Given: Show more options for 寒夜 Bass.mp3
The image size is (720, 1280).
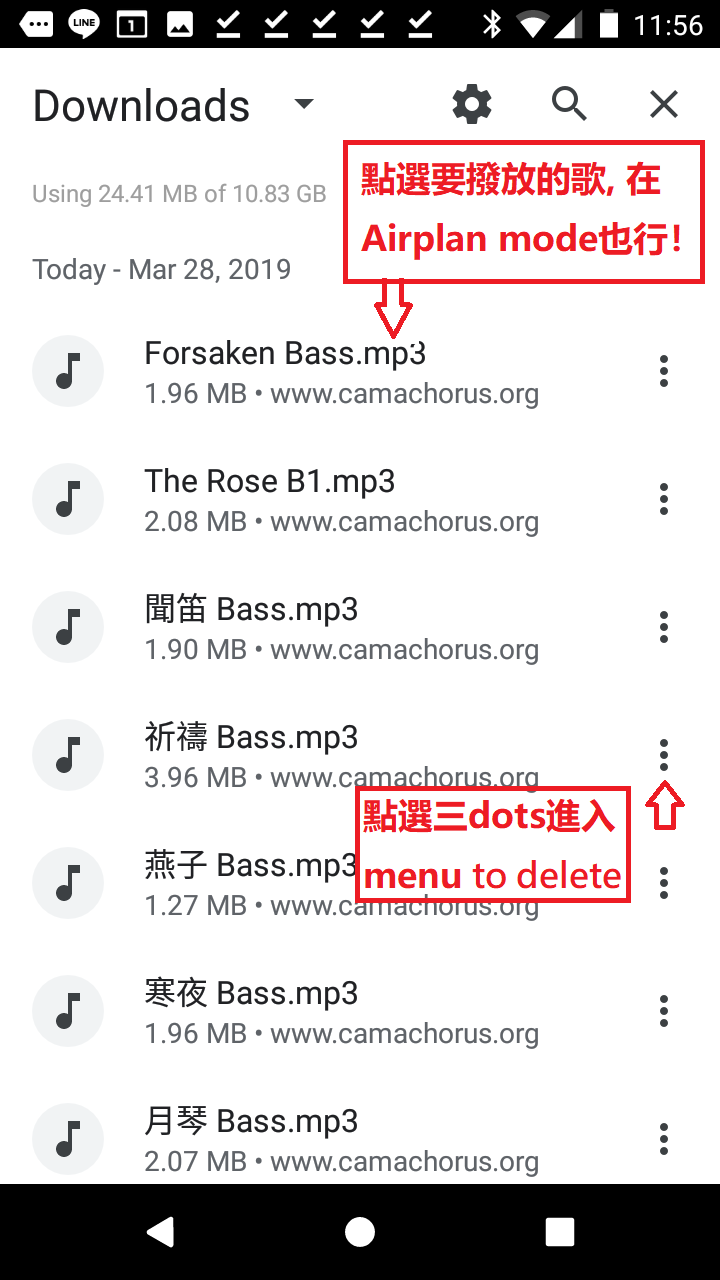Looking at the screenshot, I should [664, 1011].
